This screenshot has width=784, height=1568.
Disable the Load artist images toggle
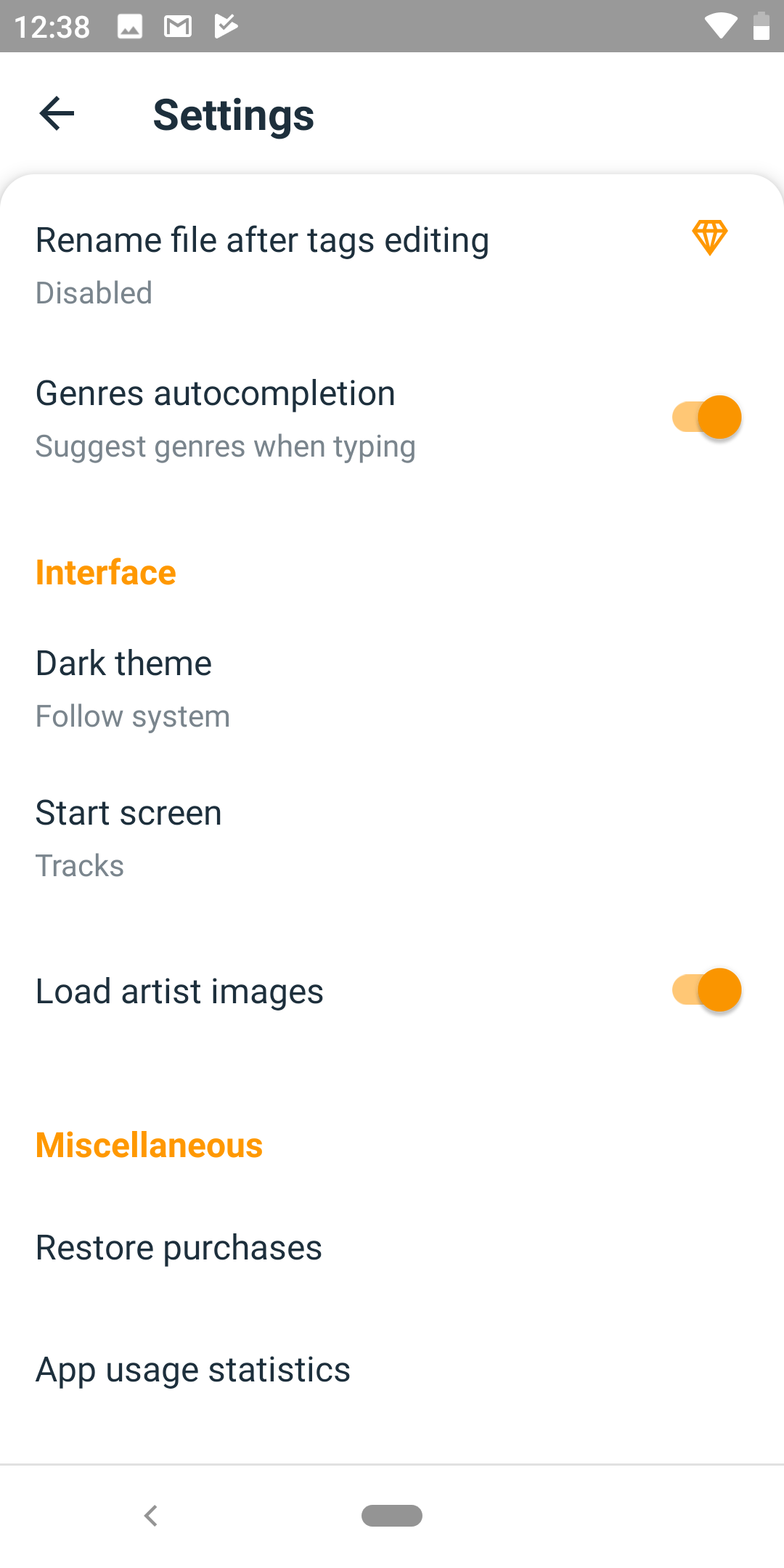tap(706, 990)
